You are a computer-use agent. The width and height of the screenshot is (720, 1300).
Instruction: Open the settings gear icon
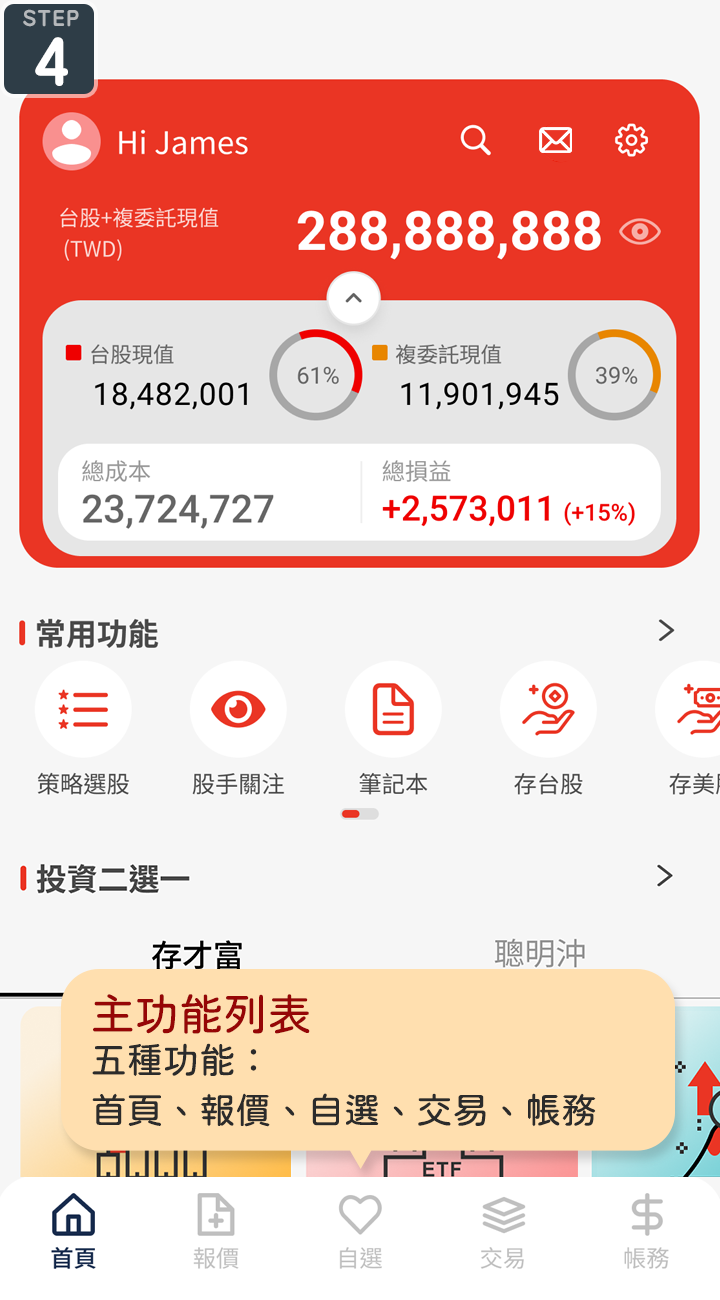click(x=631, y=141)
